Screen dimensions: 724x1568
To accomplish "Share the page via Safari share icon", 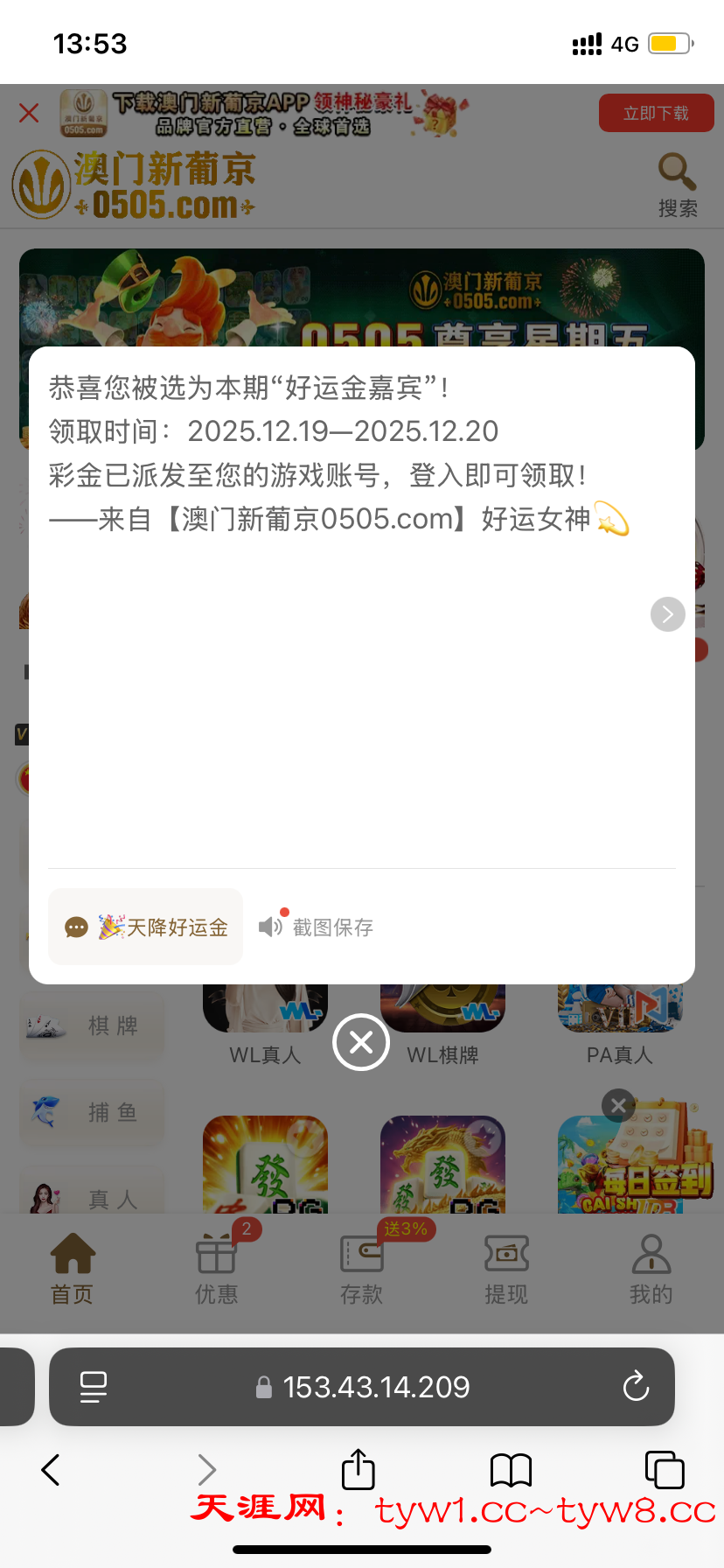I will click(358, 1470).
